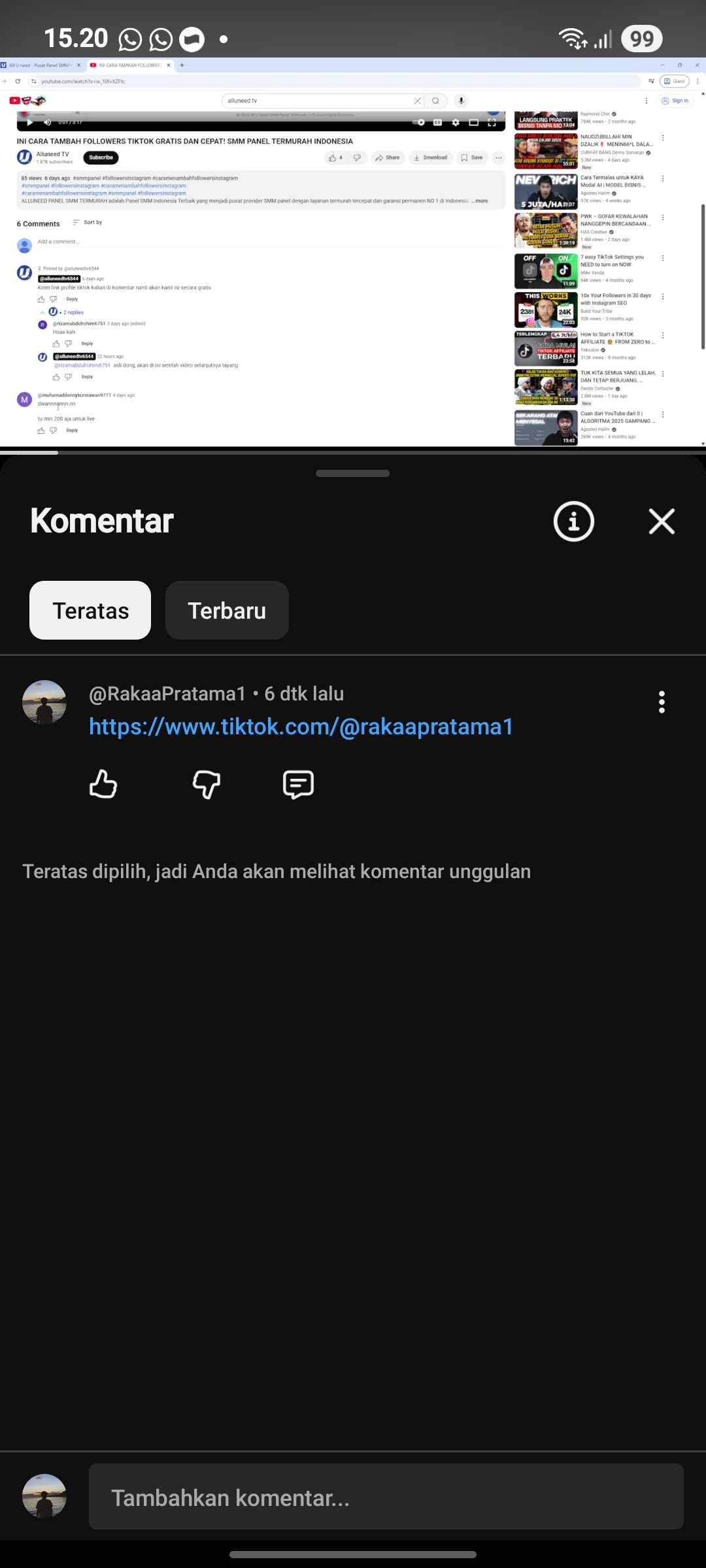Select the Teratas sort chip

[90, 610]
